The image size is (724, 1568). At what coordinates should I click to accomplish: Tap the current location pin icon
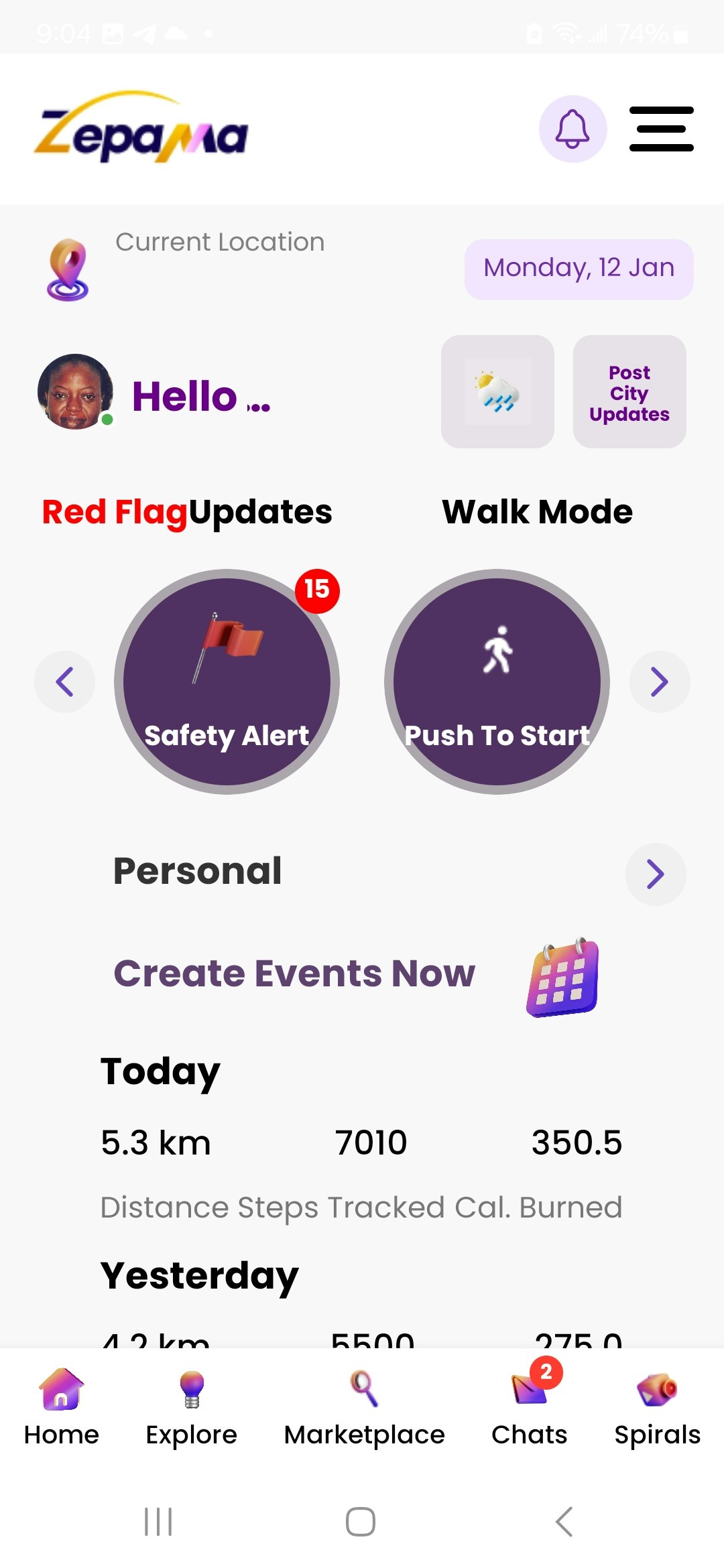68,270
